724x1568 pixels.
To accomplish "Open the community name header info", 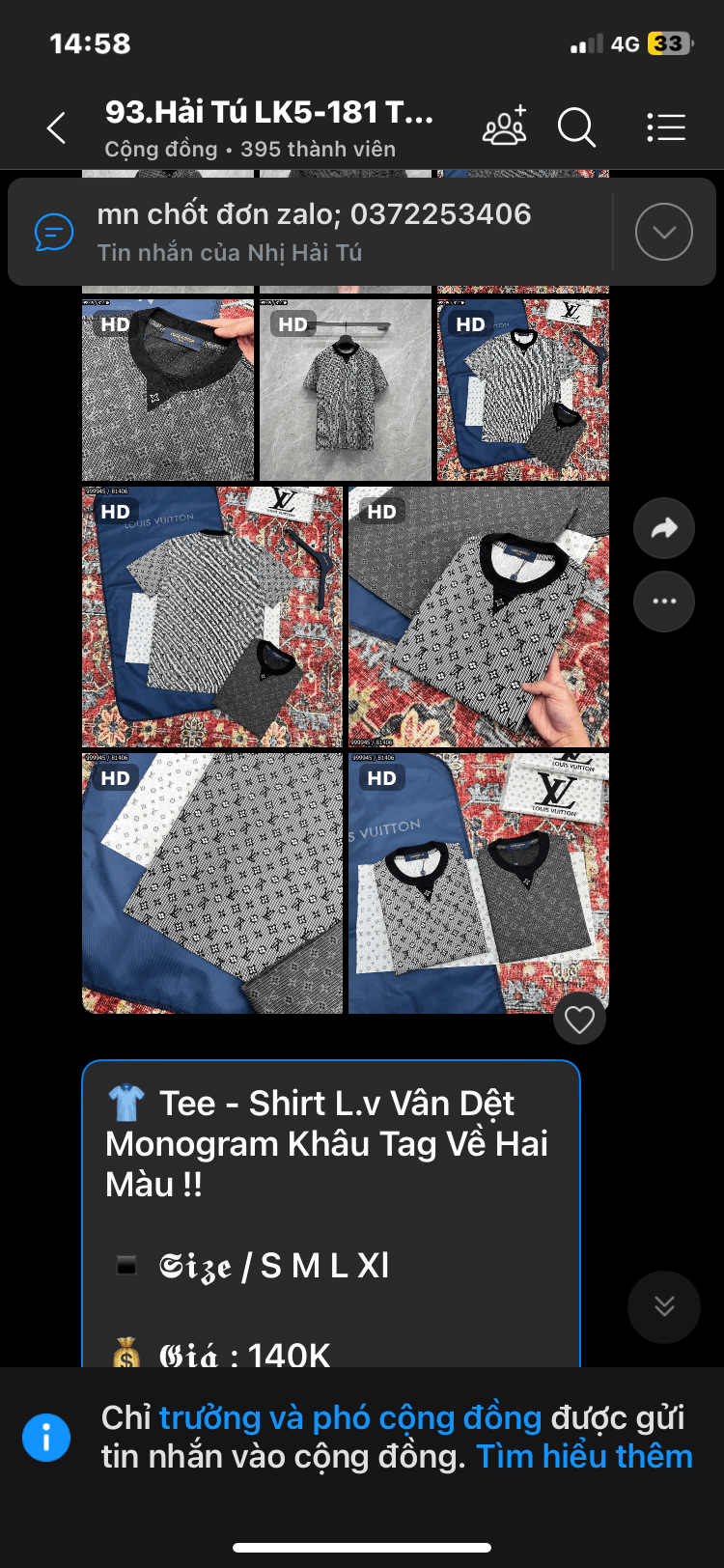I will (270, 127).
